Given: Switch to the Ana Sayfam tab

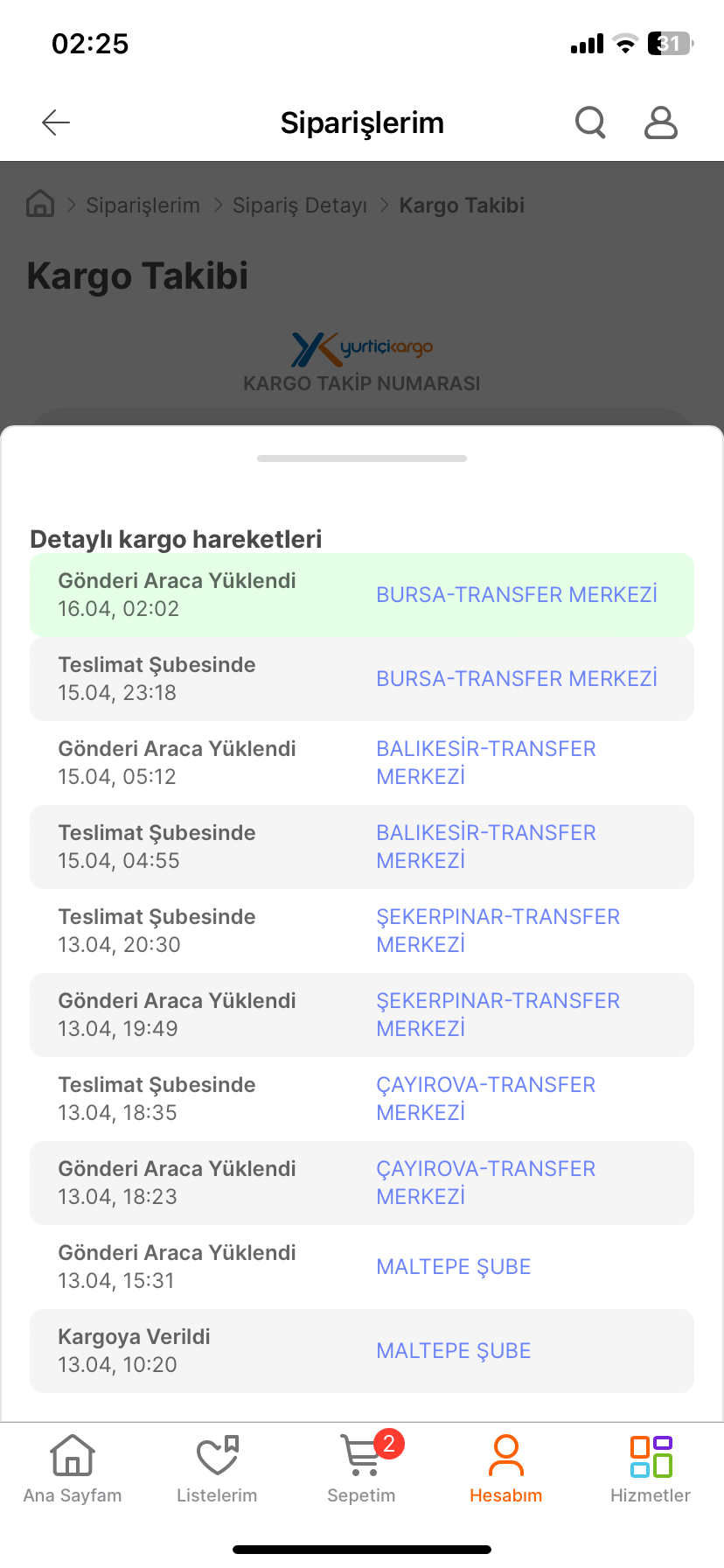Looking at the screenshot, I should pos(73,1470).
